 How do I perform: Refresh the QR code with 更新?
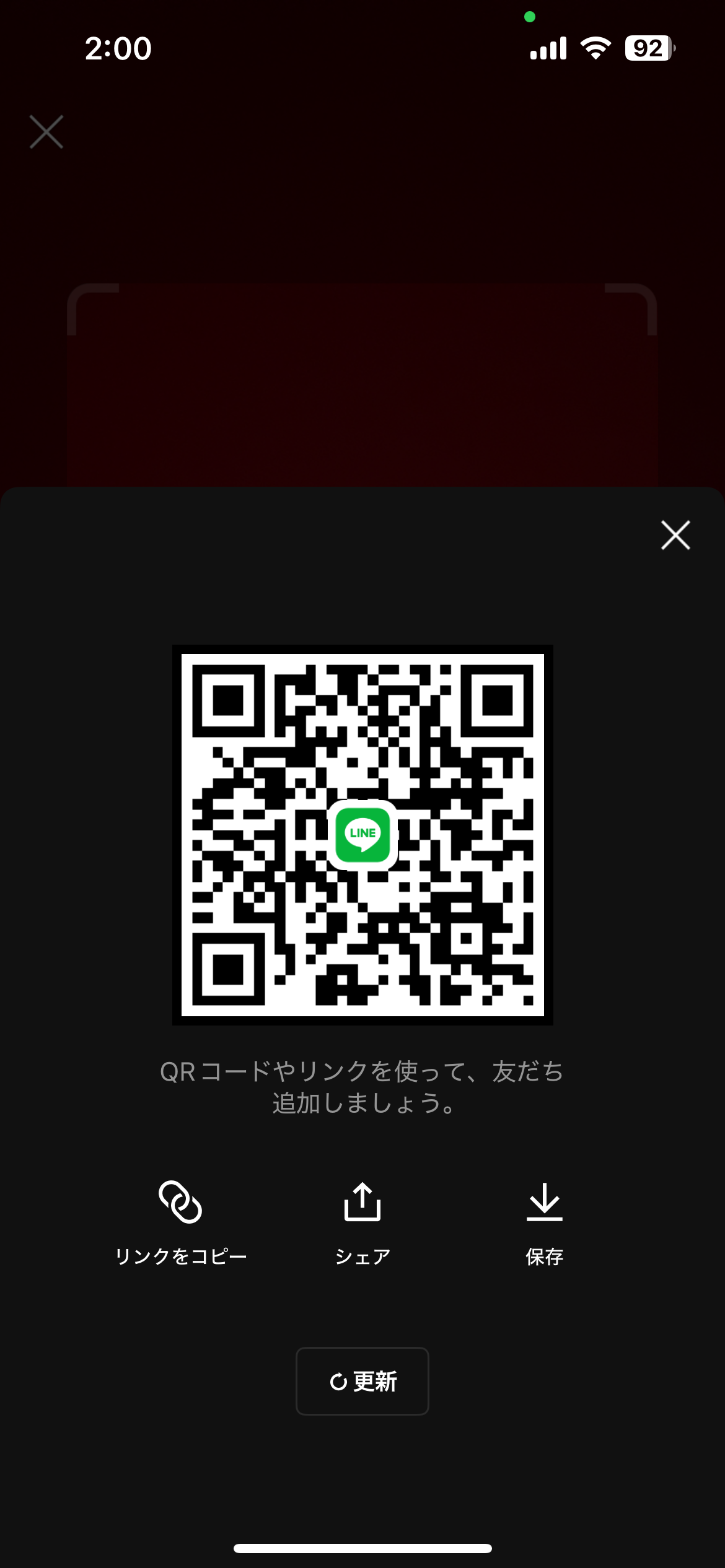362,1381
